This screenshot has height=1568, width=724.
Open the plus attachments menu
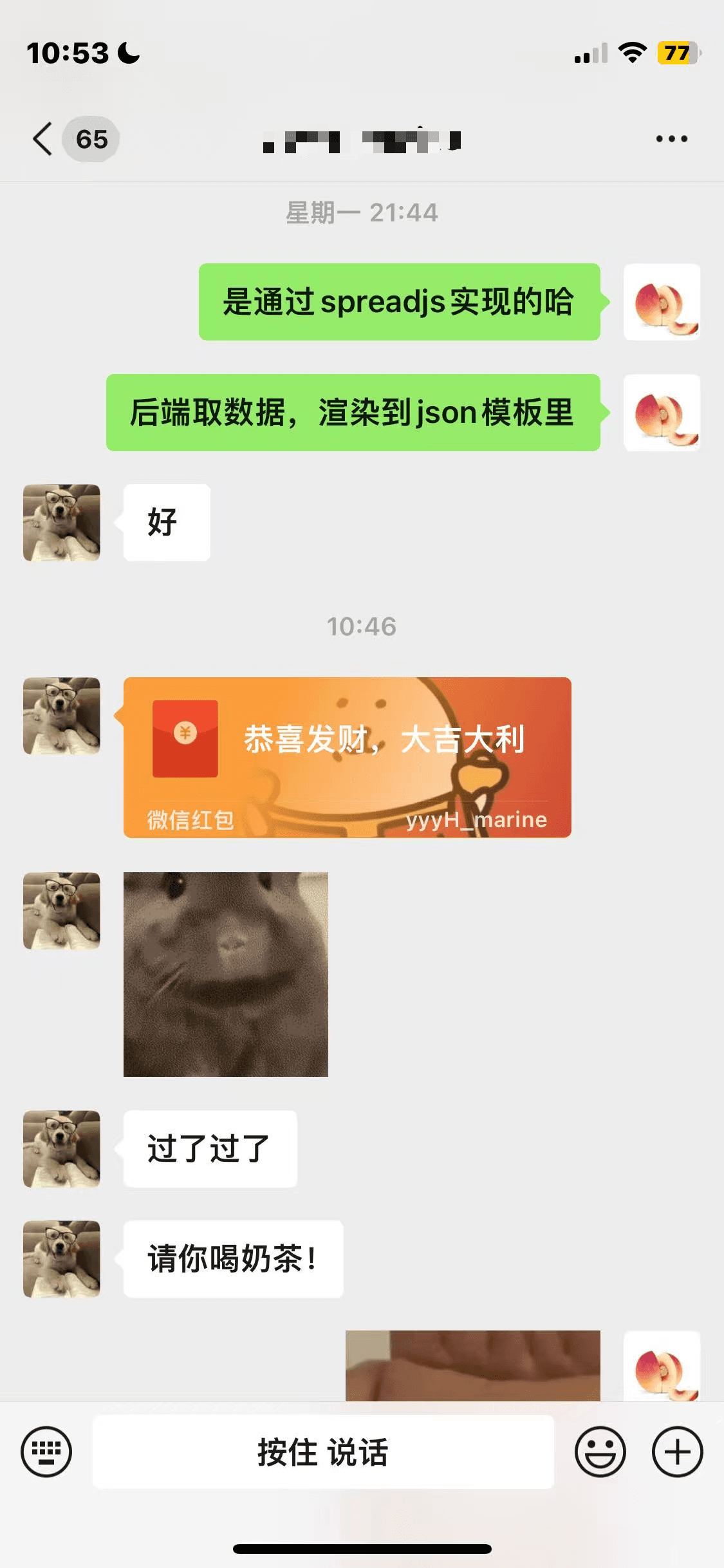pos(677,1452)
